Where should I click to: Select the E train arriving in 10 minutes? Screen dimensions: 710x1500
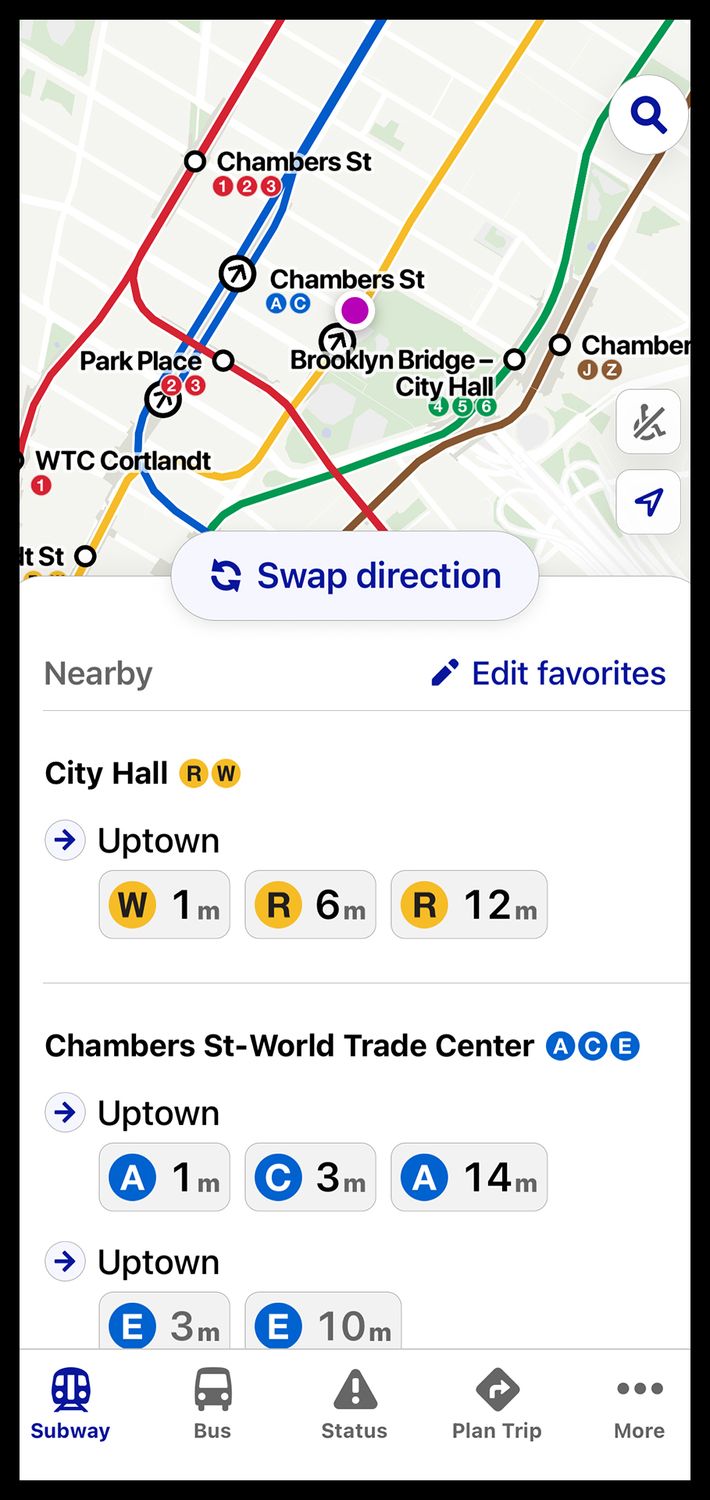(x=322, y=1326)
